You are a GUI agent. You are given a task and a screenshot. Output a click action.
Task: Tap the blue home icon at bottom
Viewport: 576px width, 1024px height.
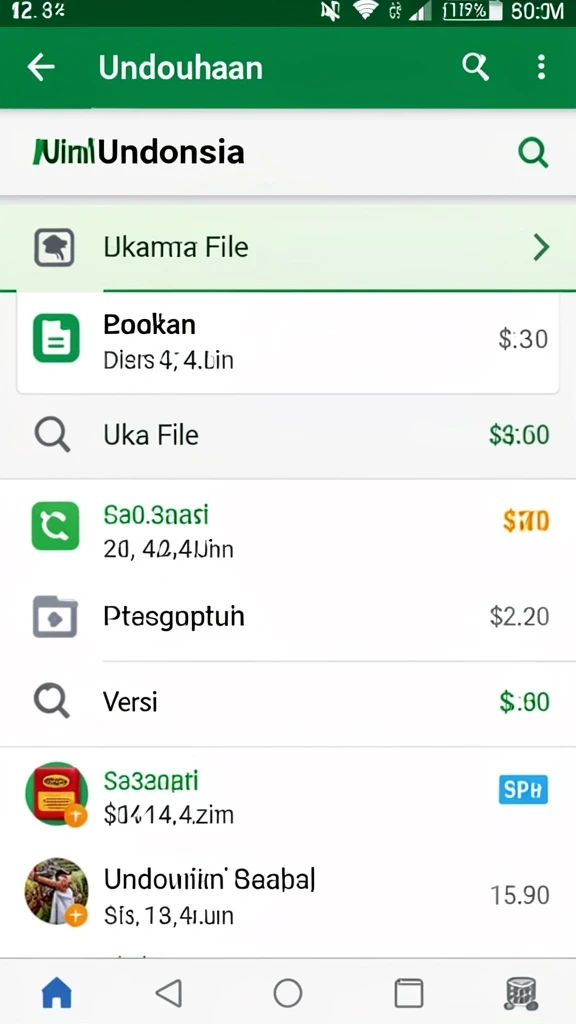[x=57, y=993]
